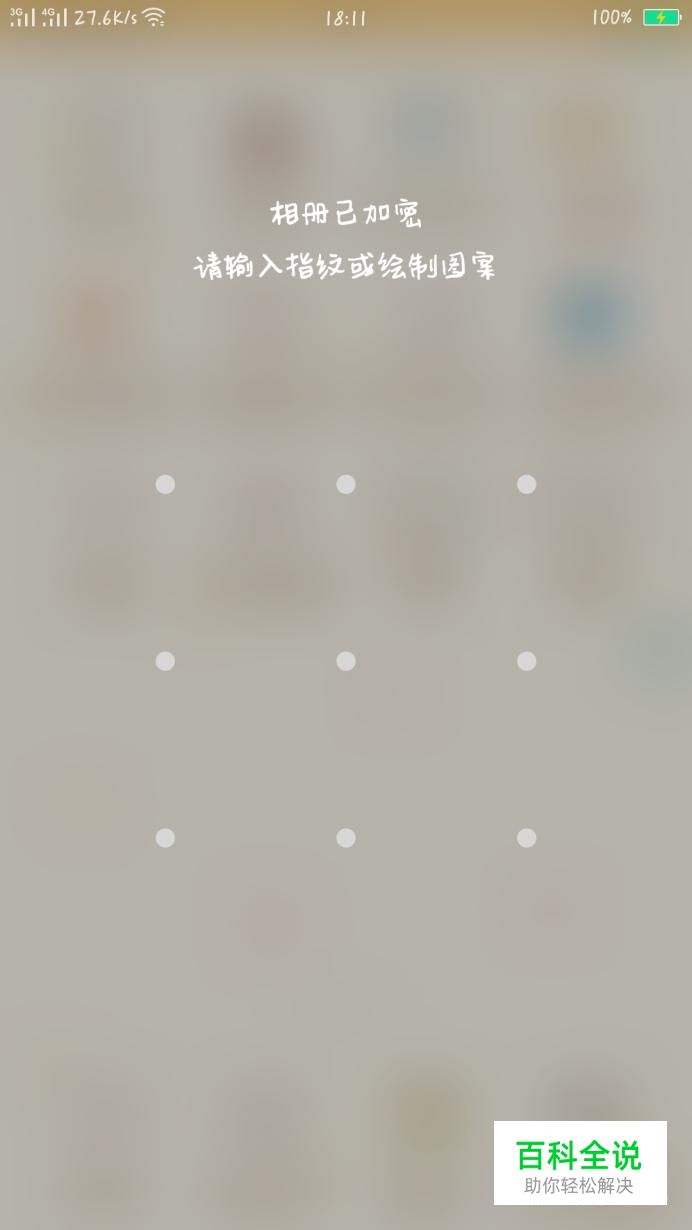Tap the top-left pattern dot

165,484
